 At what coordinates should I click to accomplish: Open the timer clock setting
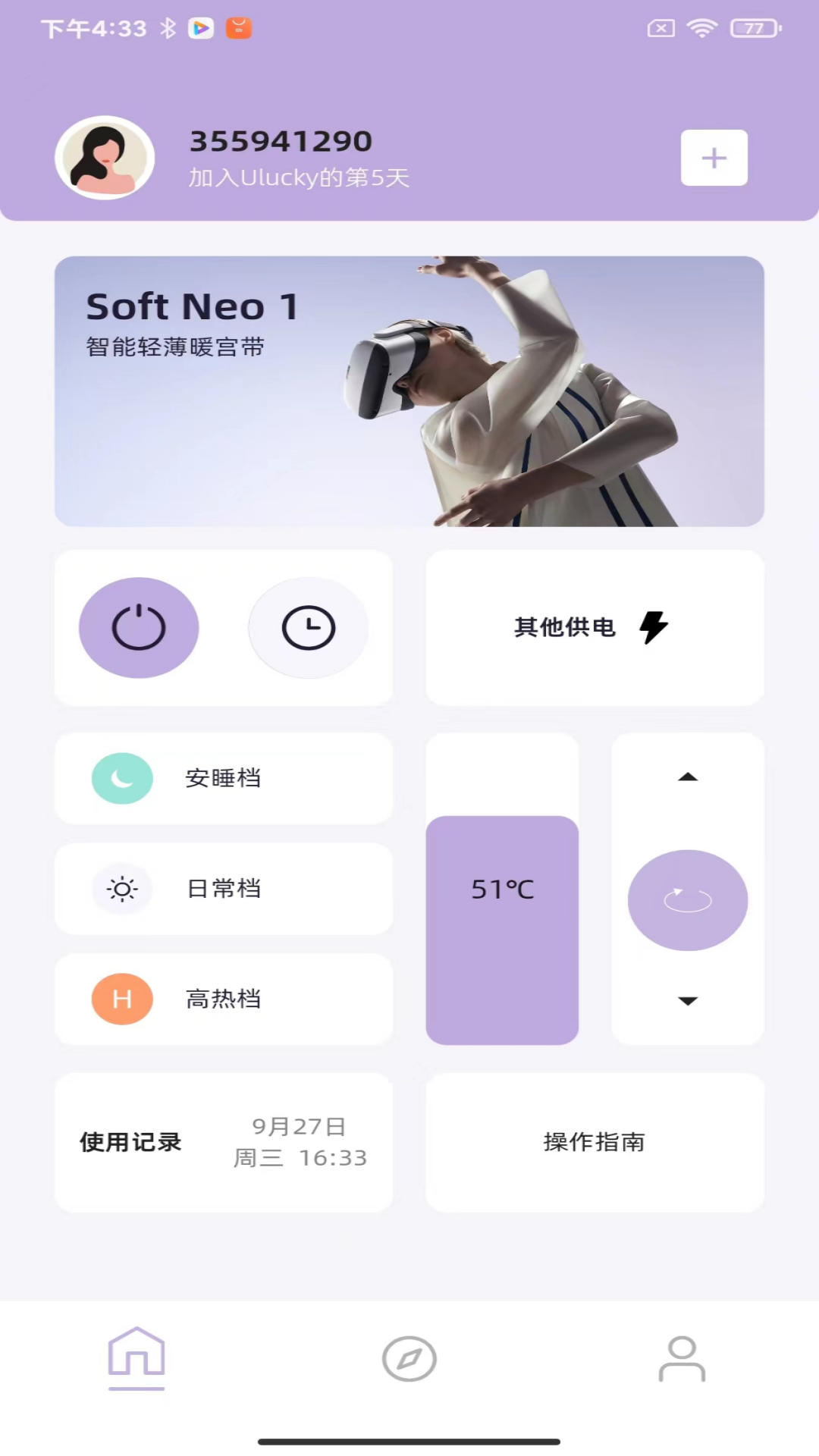[308, 628]
